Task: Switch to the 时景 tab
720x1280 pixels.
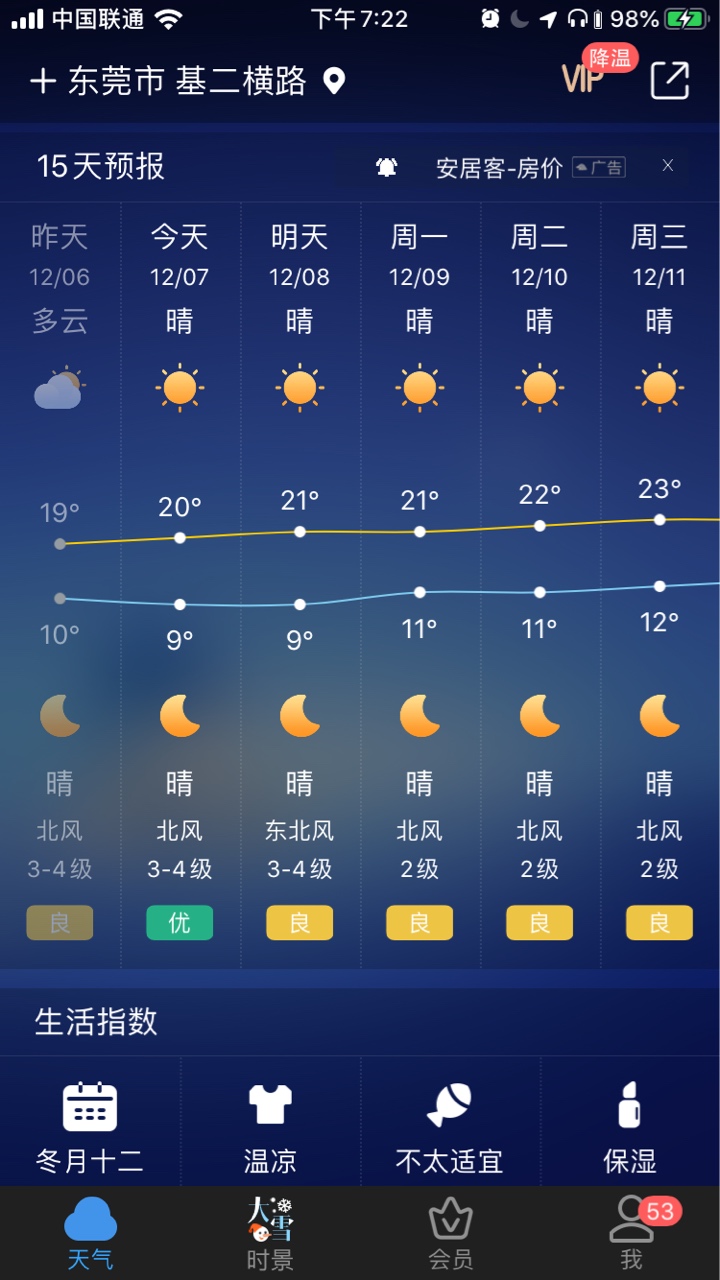Action: coord(270,1234)
